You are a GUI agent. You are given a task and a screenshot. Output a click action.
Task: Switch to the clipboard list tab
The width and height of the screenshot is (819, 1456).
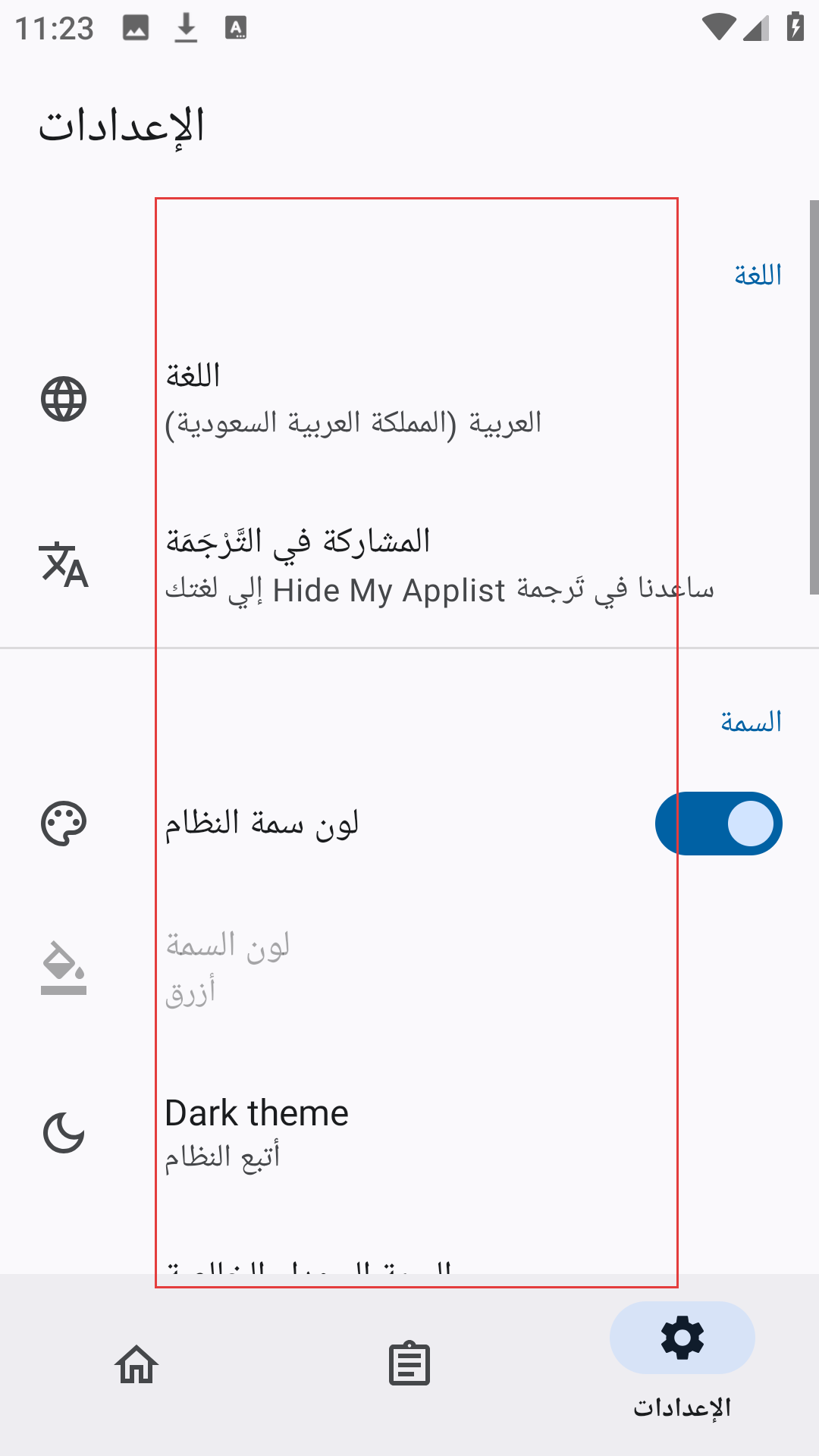(409, 1364)
